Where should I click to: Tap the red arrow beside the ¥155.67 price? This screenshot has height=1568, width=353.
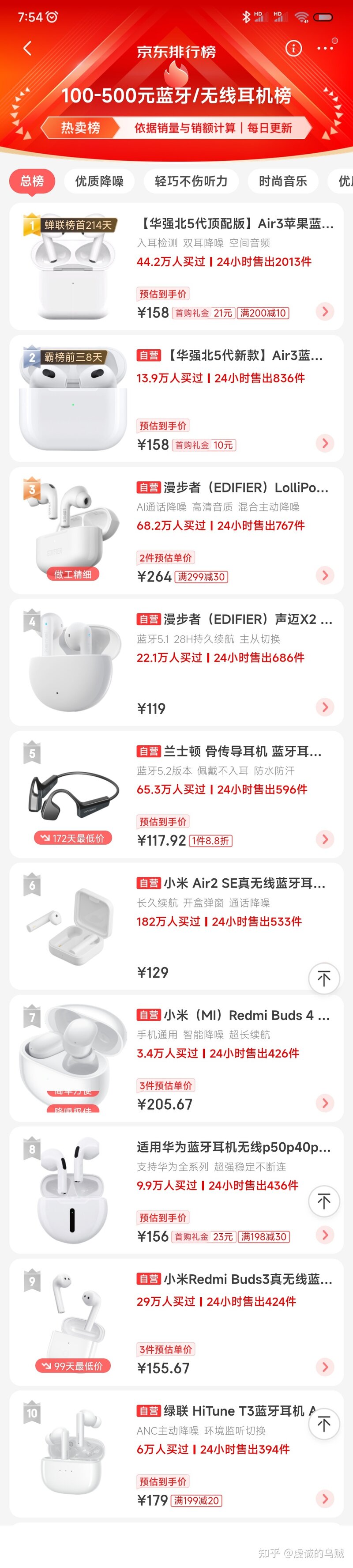coord(325,1367)
